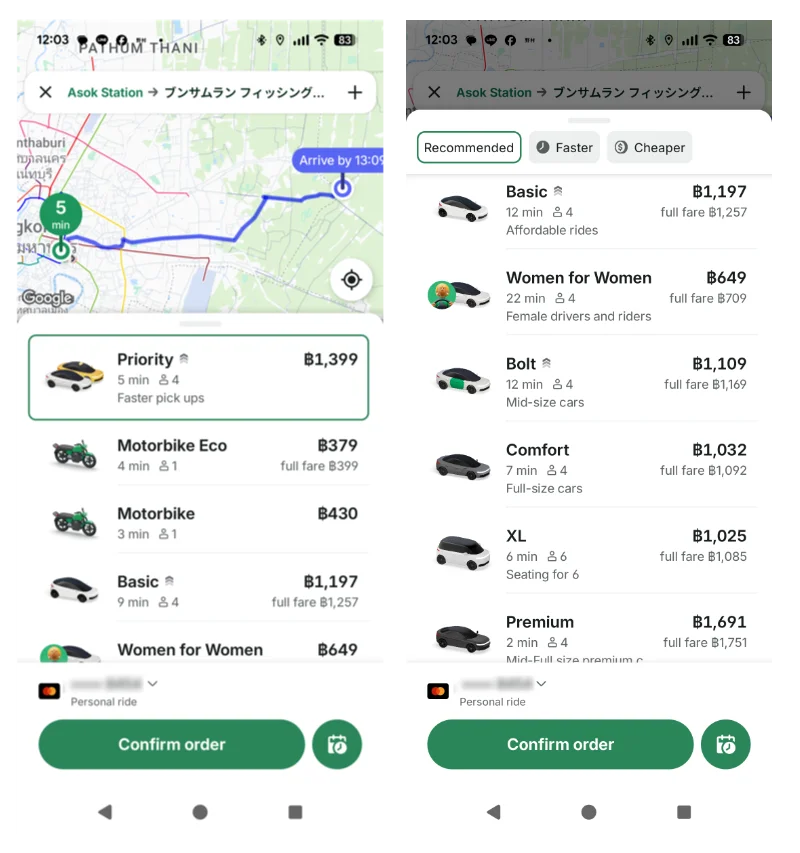
Task: Pick the Motorbike ride for ฿430
Action: click(x=198, y=522)
